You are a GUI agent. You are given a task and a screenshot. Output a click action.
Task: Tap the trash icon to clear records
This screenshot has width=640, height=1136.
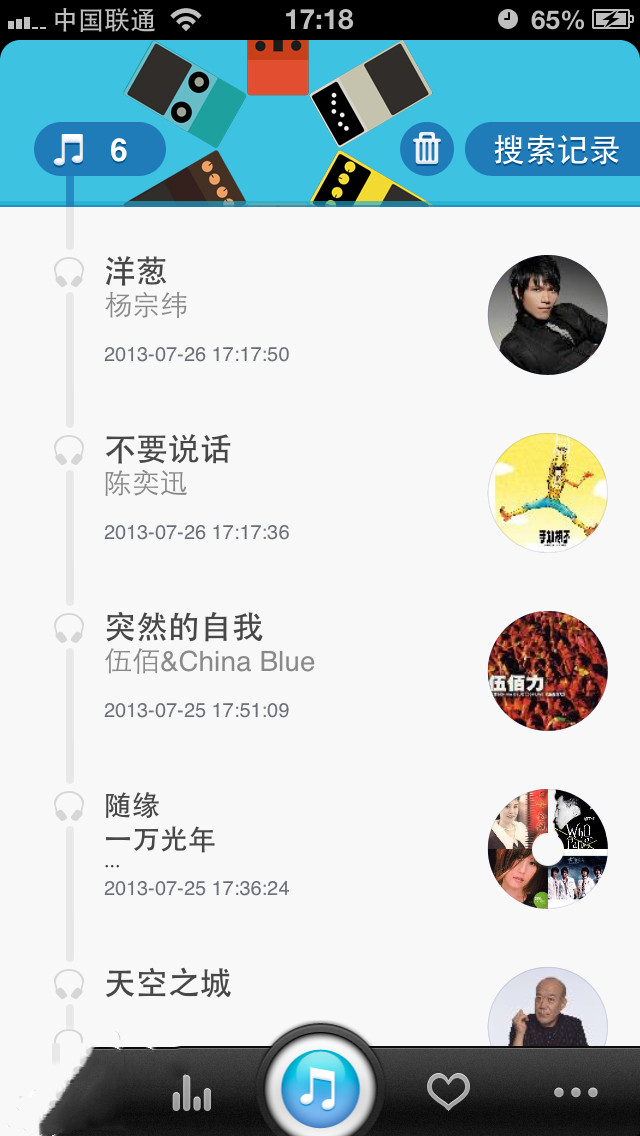coord(427,150)
